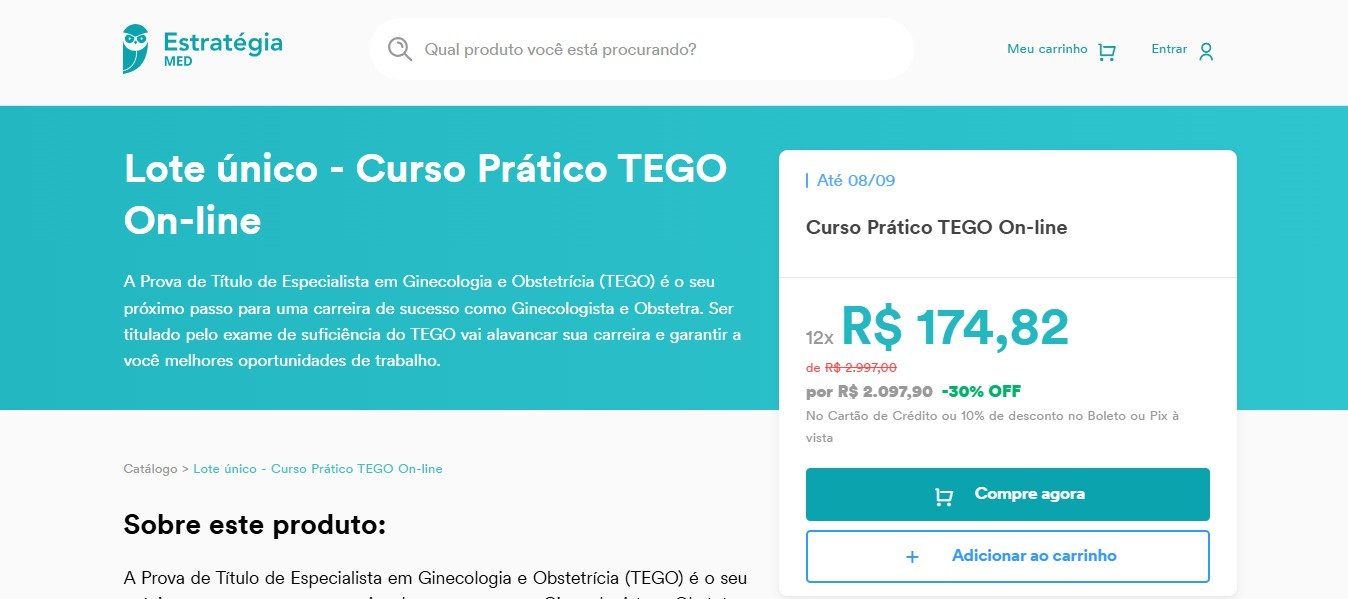Open the Entrar login link
This screenshot has height=599, width=1348.
pos(1182,50)
